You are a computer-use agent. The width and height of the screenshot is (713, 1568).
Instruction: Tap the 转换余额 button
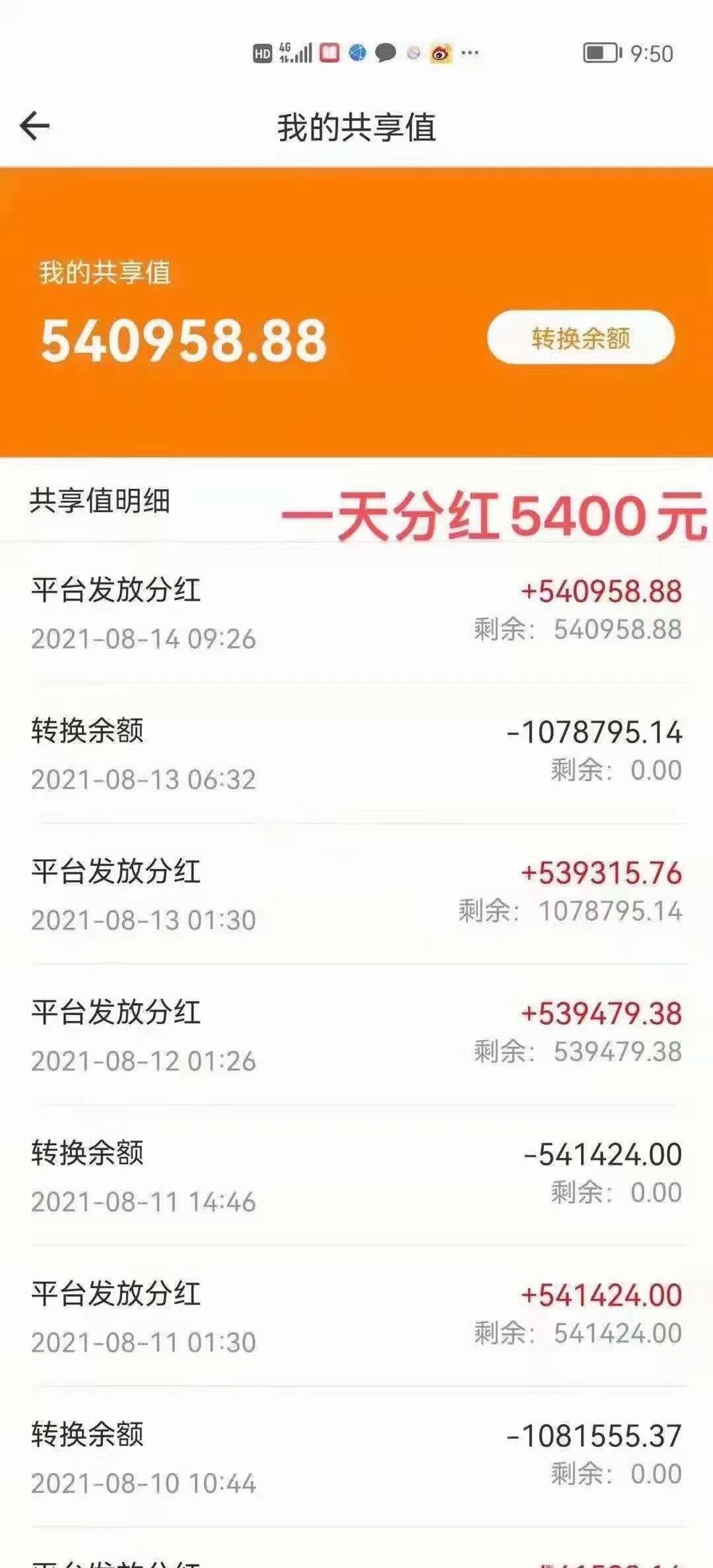(581, 337)
